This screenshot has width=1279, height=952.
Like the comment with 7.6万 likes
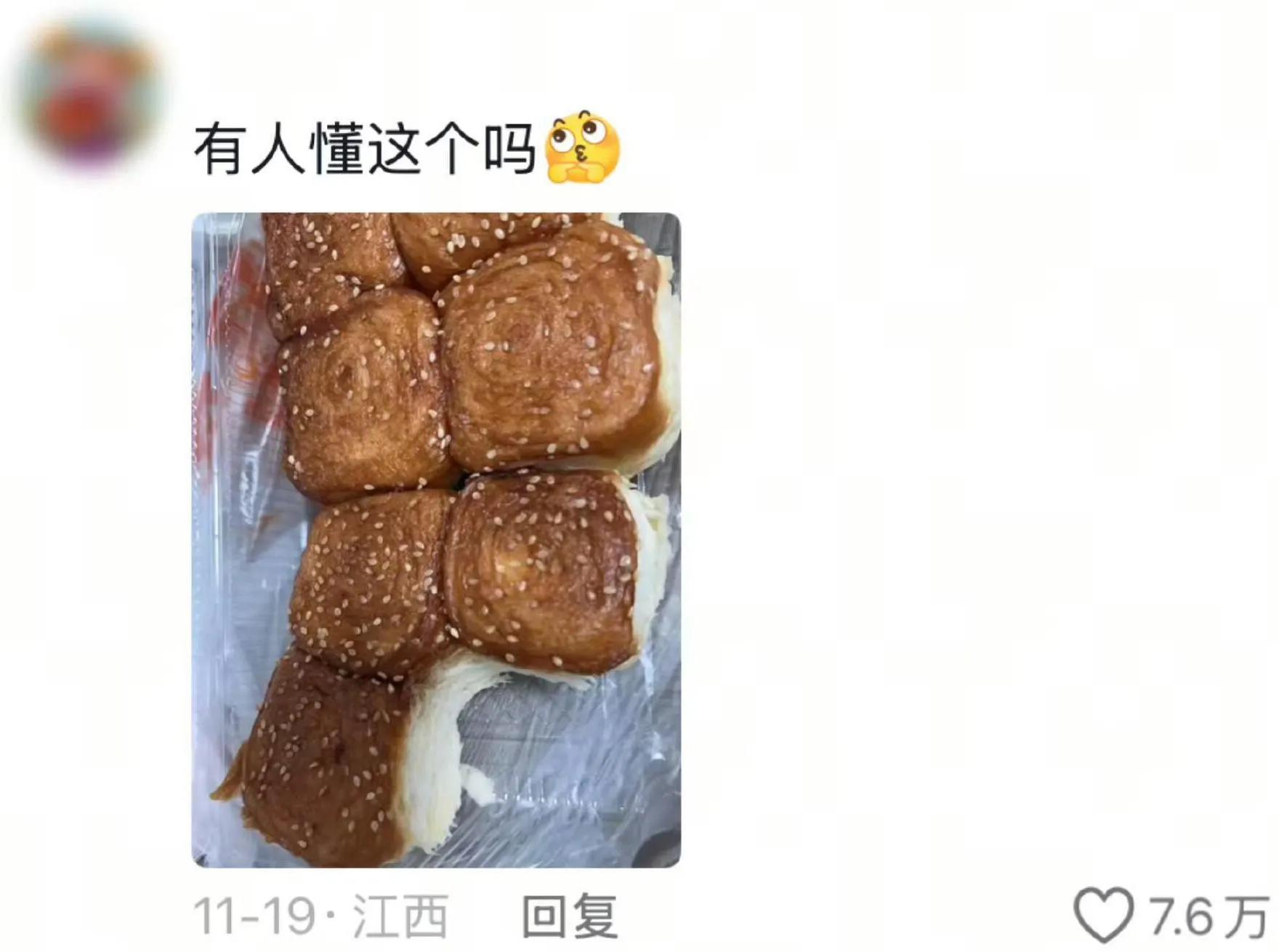coord(1103,914)
